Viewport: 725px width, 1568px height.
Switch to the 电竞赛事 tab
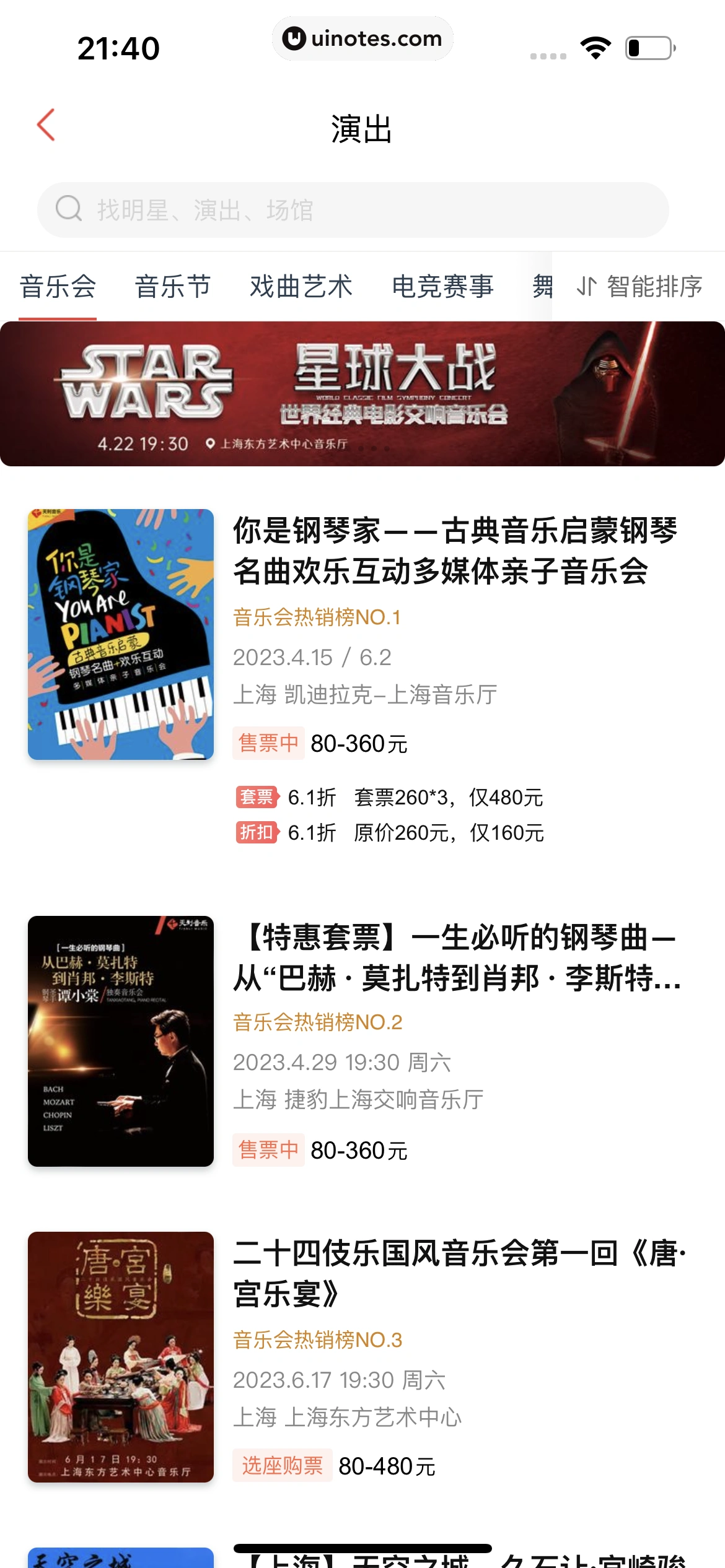pos(442,287)
